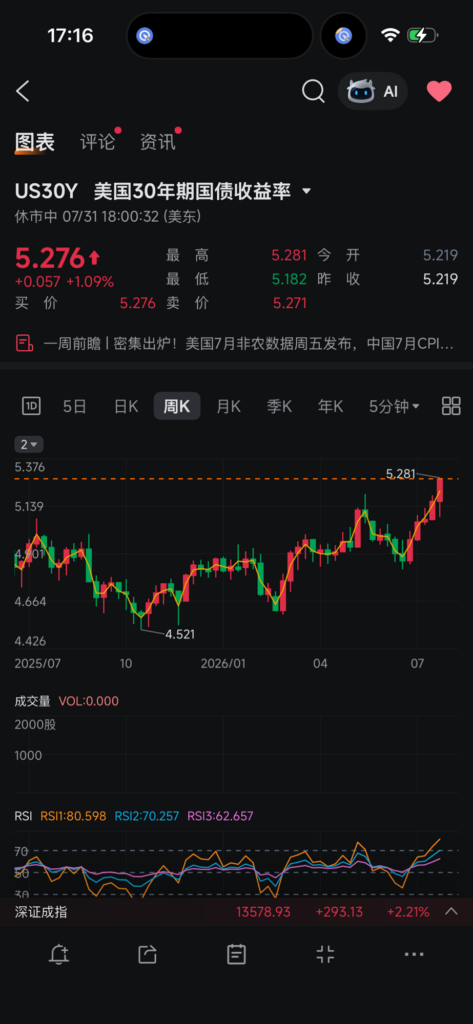Open the AI assistant button

pyautogui.click(x=373, y=91)
